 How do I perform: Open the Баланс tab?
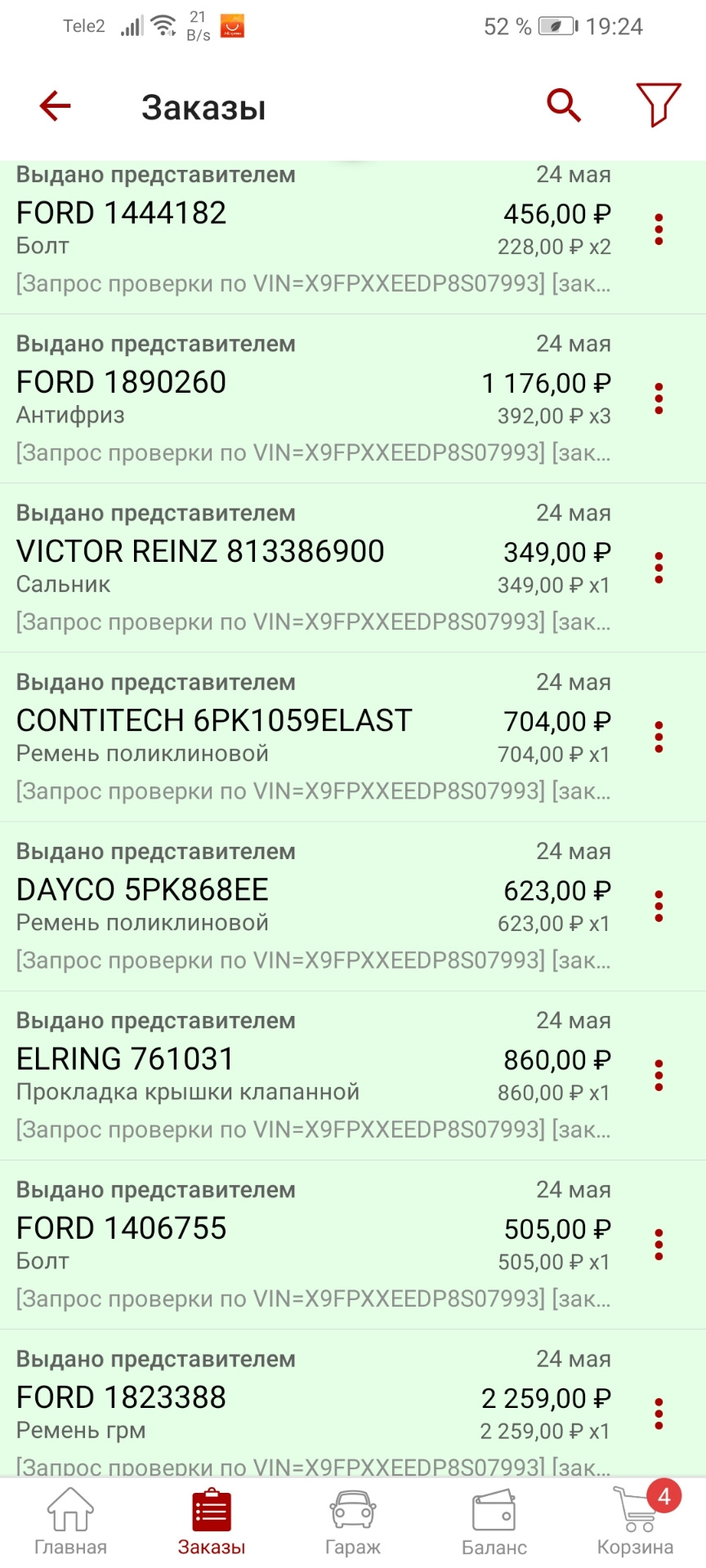(494, 1522)
